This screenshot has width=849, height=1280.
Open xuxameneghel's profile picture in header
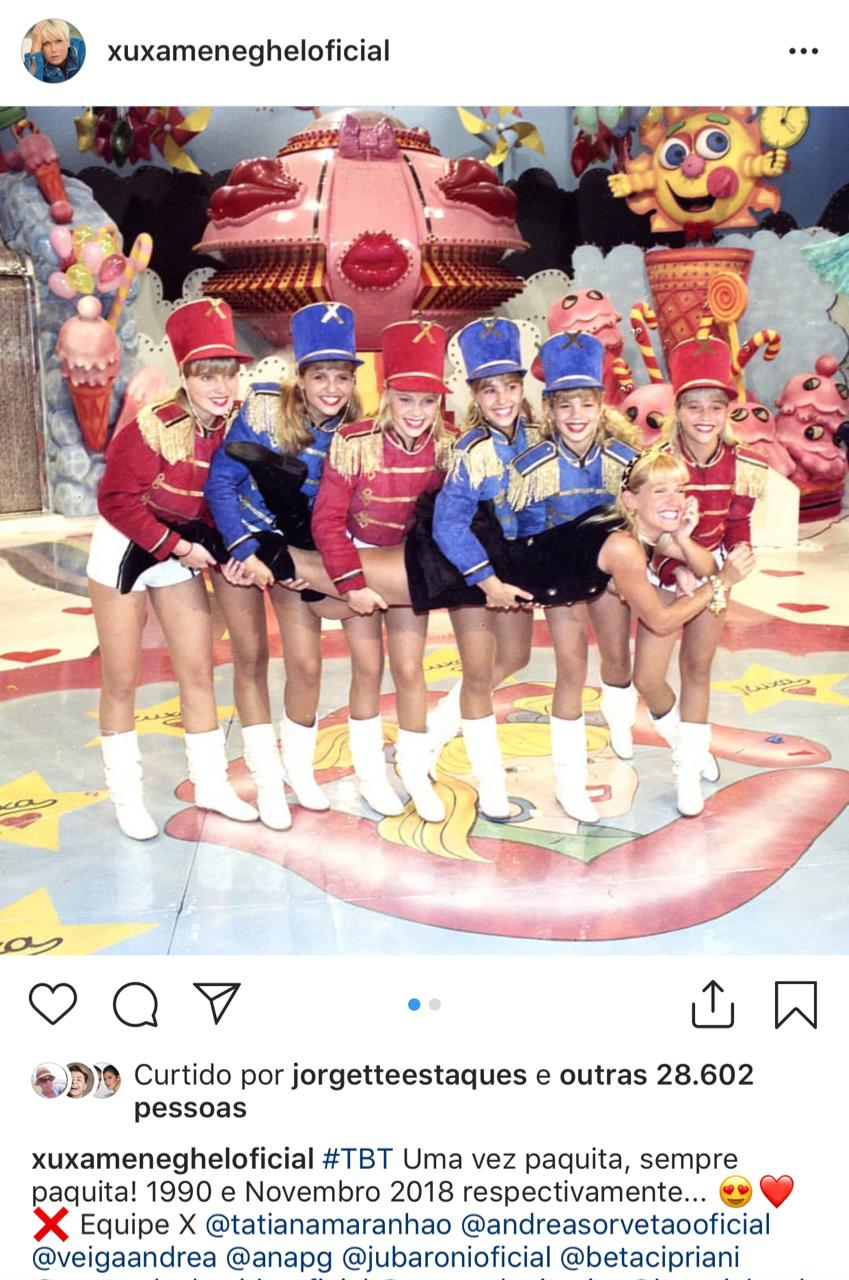pyautogui.click(x=53, y=51)
